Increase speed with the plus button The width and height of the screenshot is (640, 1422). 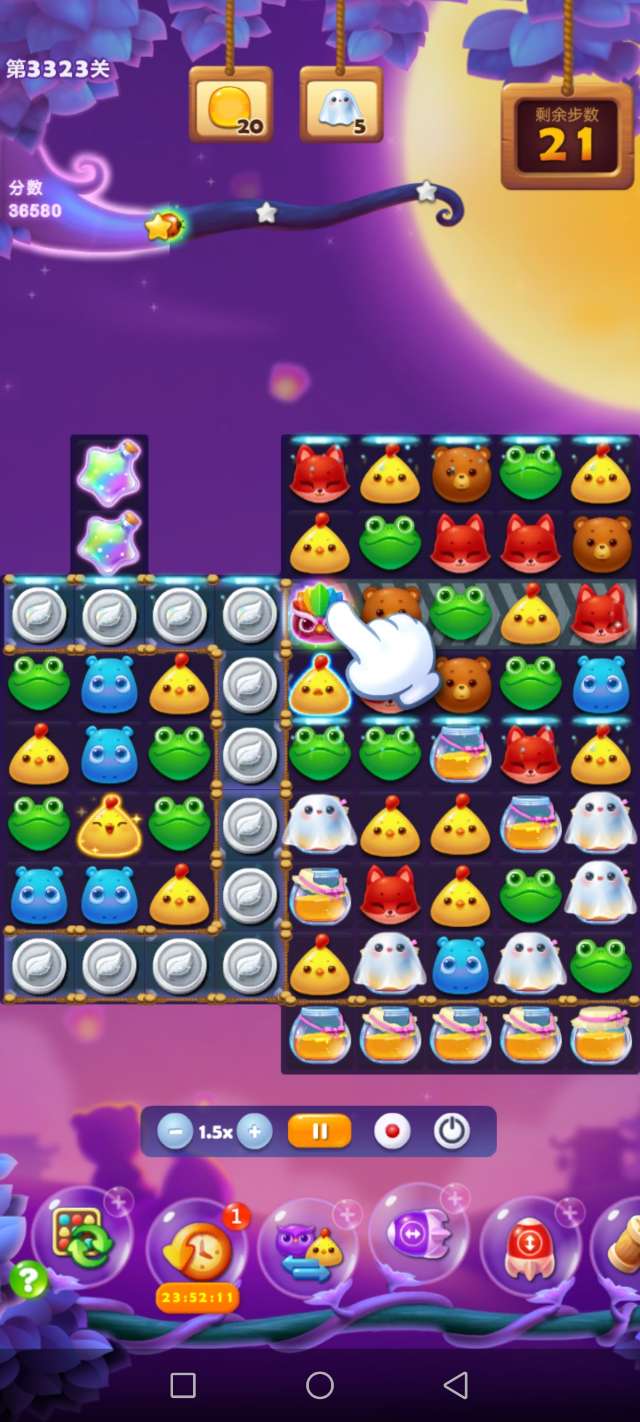[255, 1132]
